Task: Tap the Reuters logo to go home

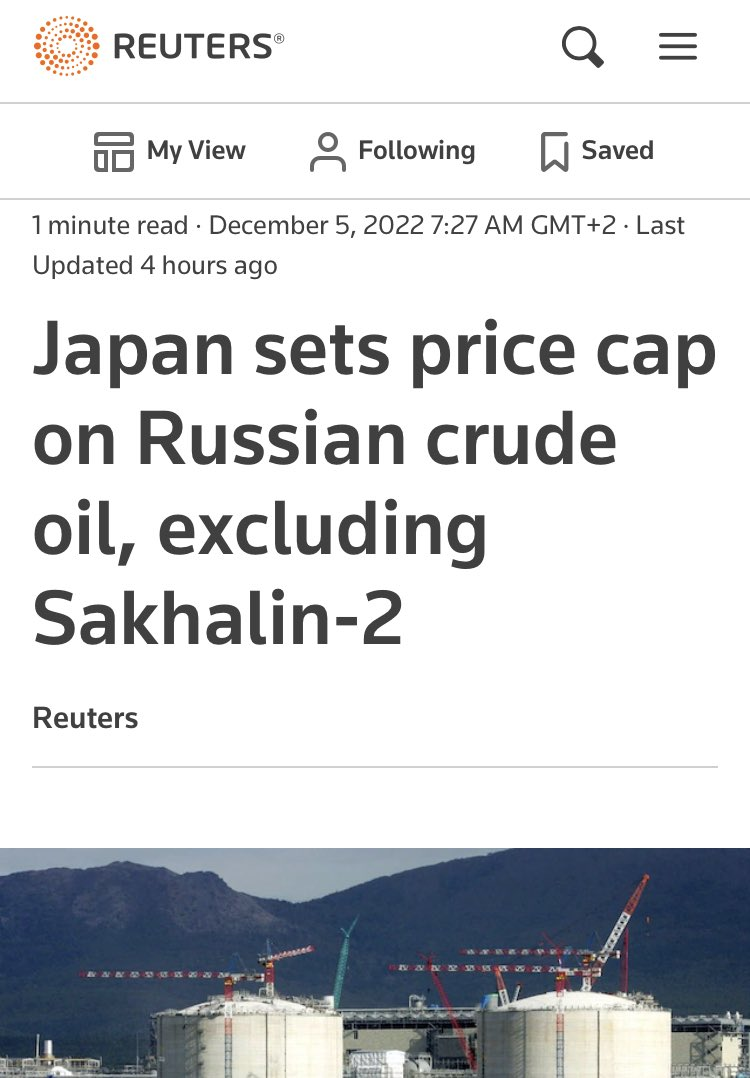Action: (x=159, y=46)
